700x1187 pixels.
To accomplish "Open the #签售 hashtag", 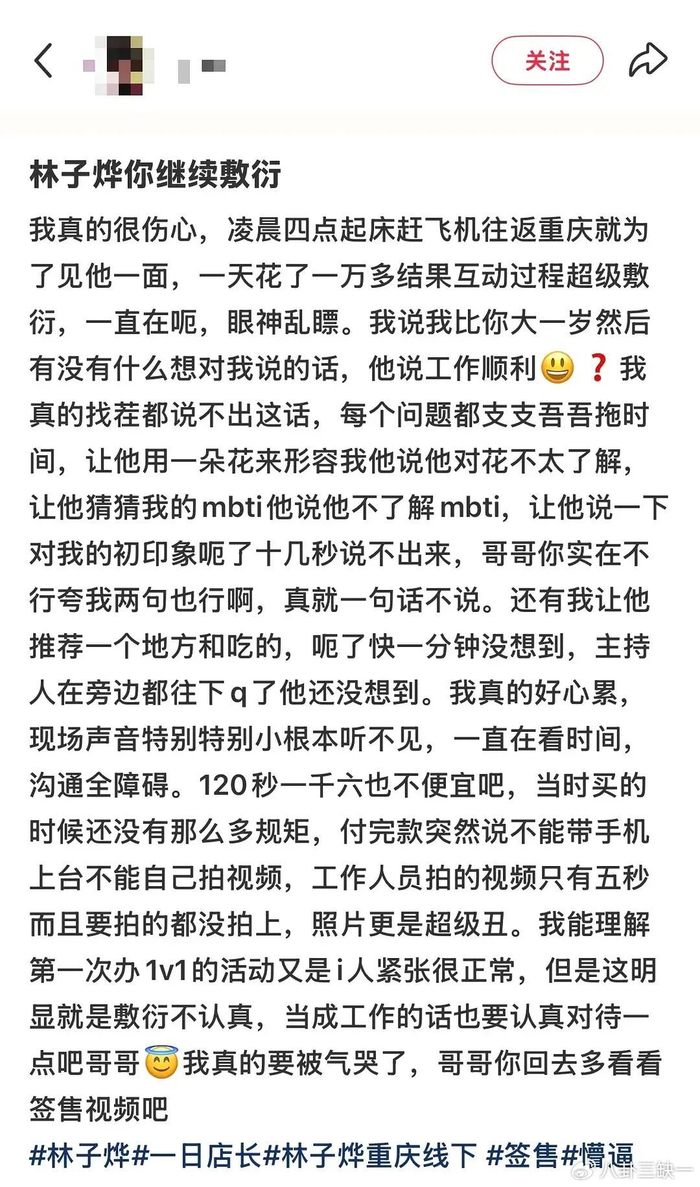I will pos(522,1155).
